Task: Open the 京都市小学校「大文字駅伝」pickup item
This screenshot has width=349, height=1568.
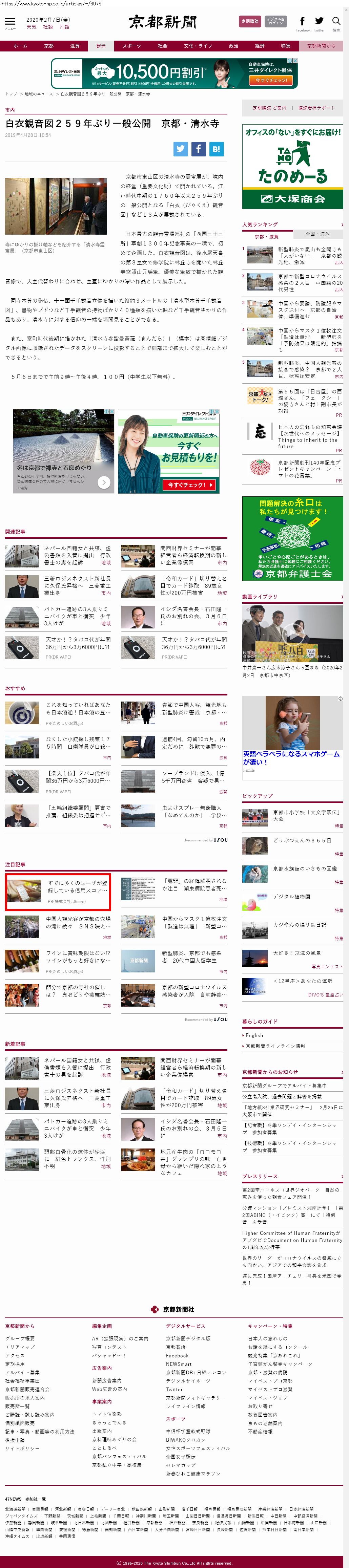Action: pos(306,815)
